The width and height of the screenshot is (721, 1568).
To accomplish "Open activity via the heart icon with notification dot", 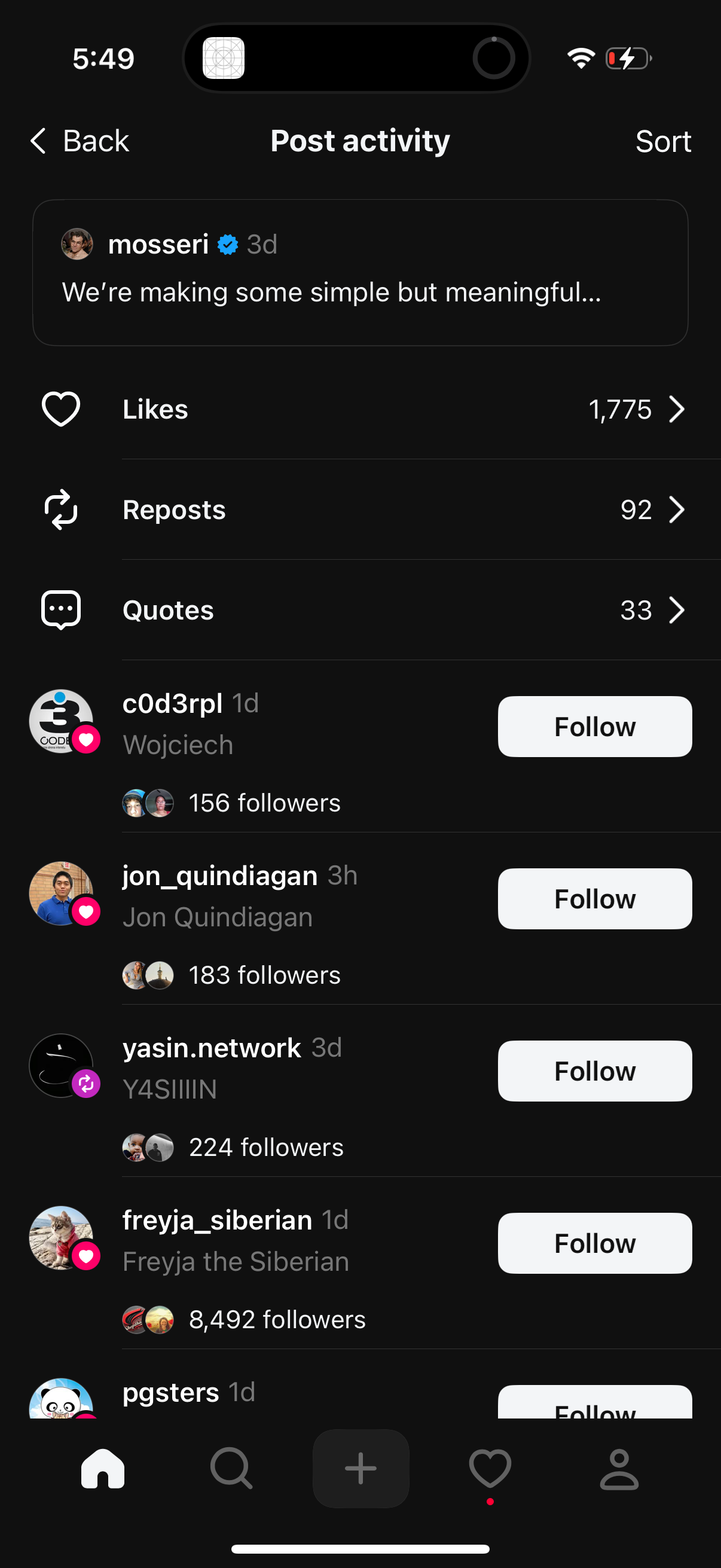I will [x=490, y=1468].
